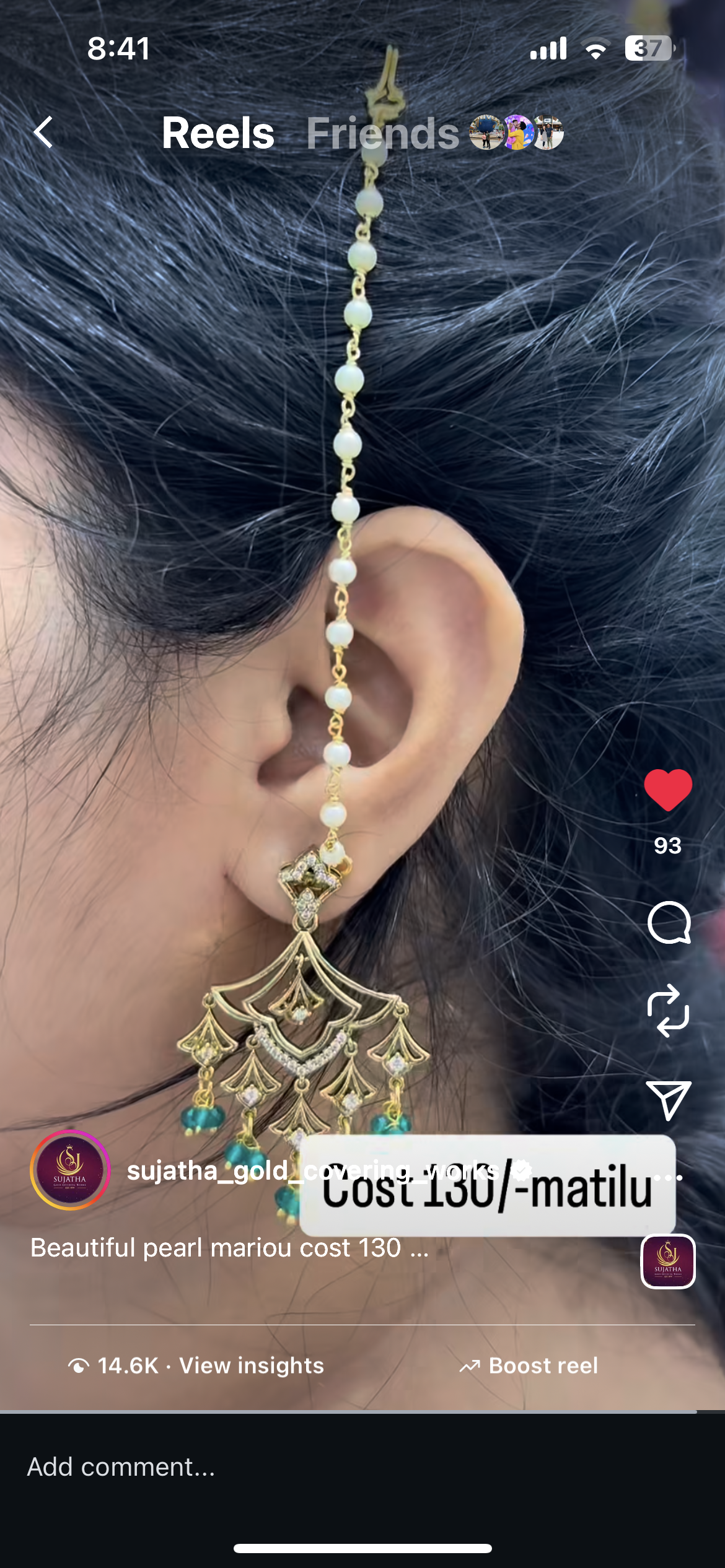
Task: Repost this reel
Action: coord(668,1011)
